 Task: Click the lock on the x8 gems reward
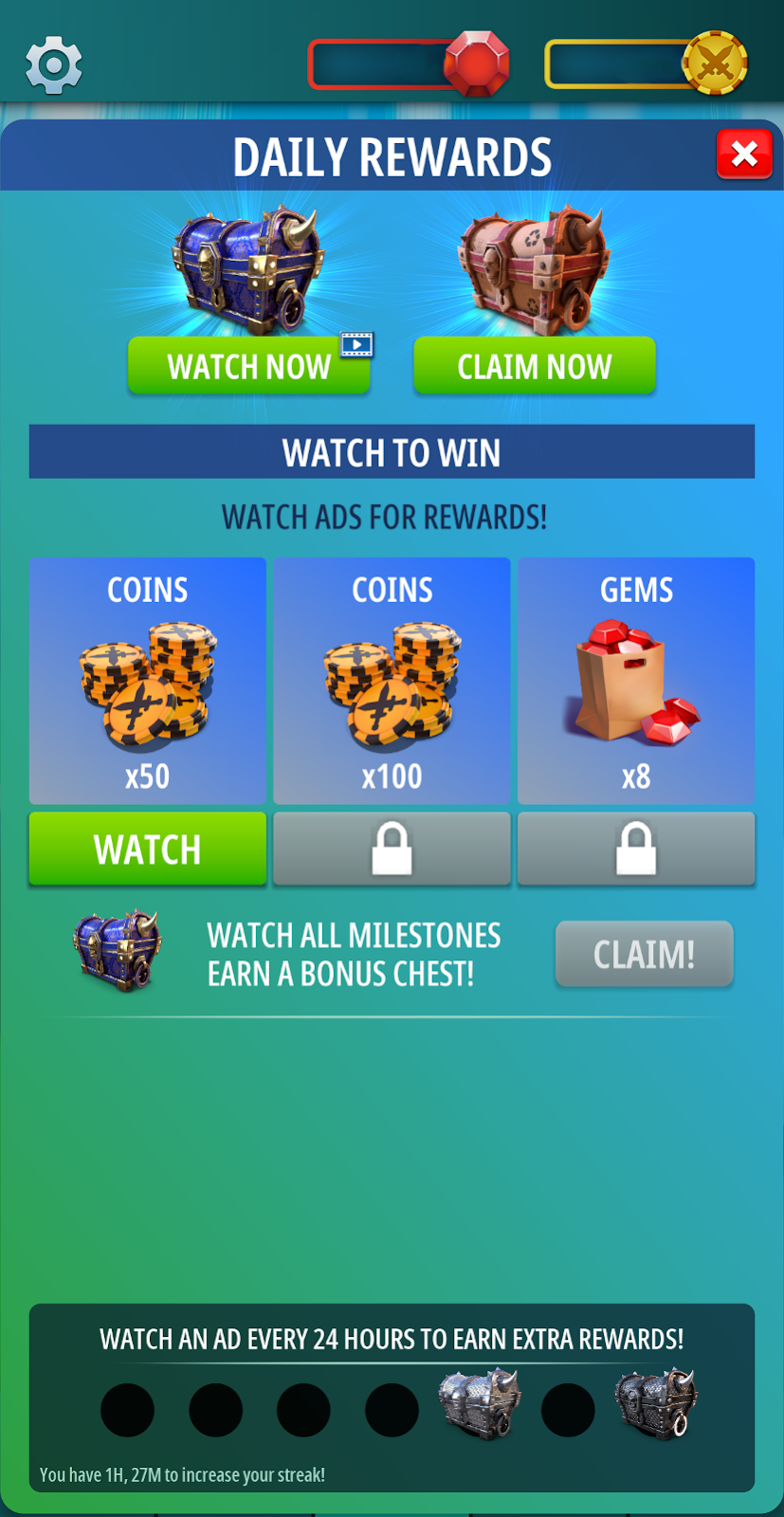coord(635,849)
